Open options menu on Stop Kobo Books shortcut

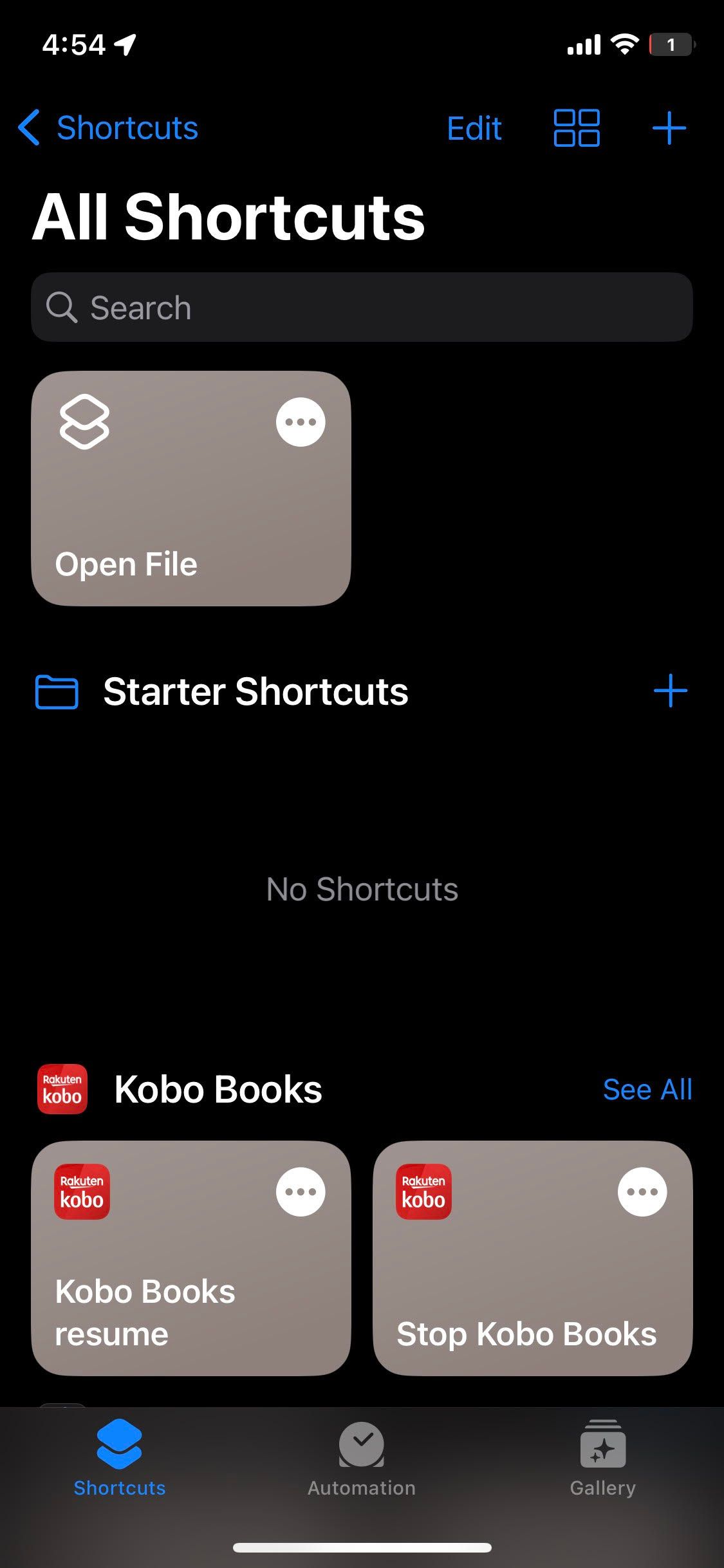click(x=642, y=1191)
